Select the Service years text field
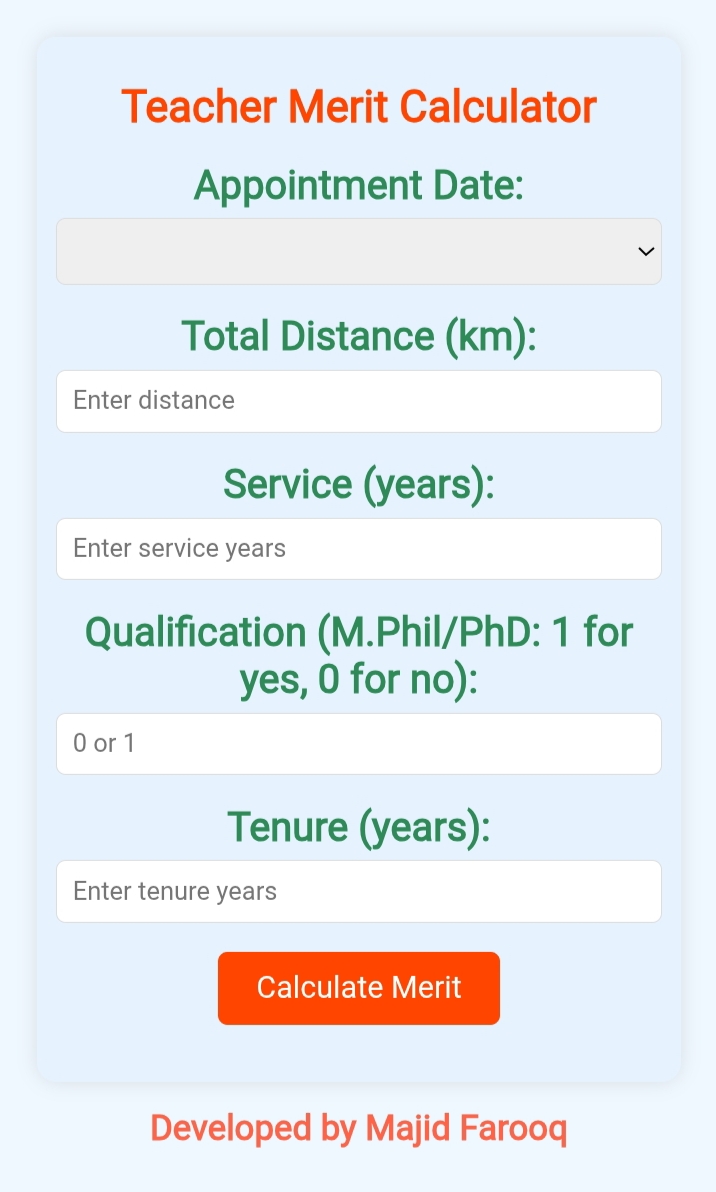The width and height of the screenshot is (716, 1192). coord(359,549)
